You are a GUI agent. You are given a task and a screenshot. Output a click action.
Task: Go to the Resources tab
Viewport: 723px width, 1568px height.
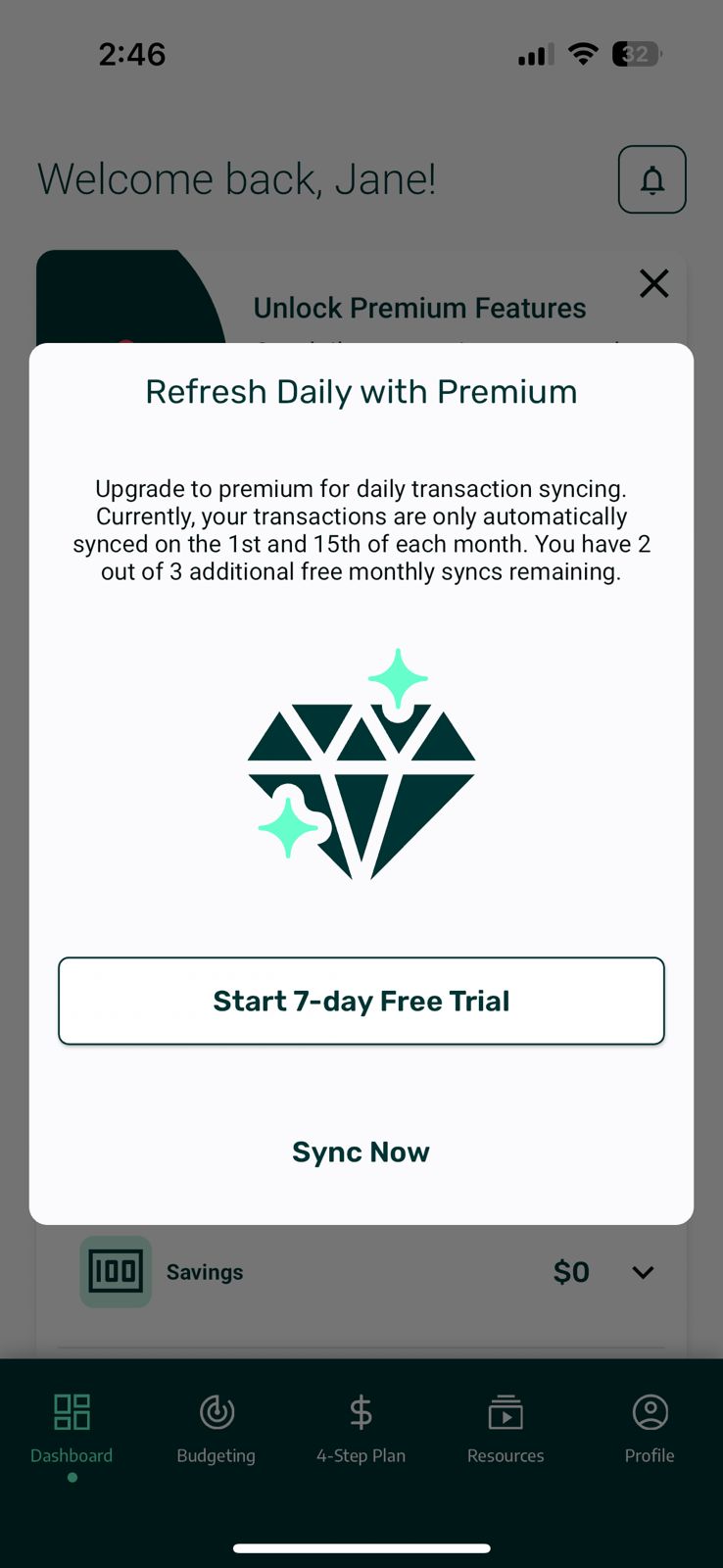[506, 1428]
